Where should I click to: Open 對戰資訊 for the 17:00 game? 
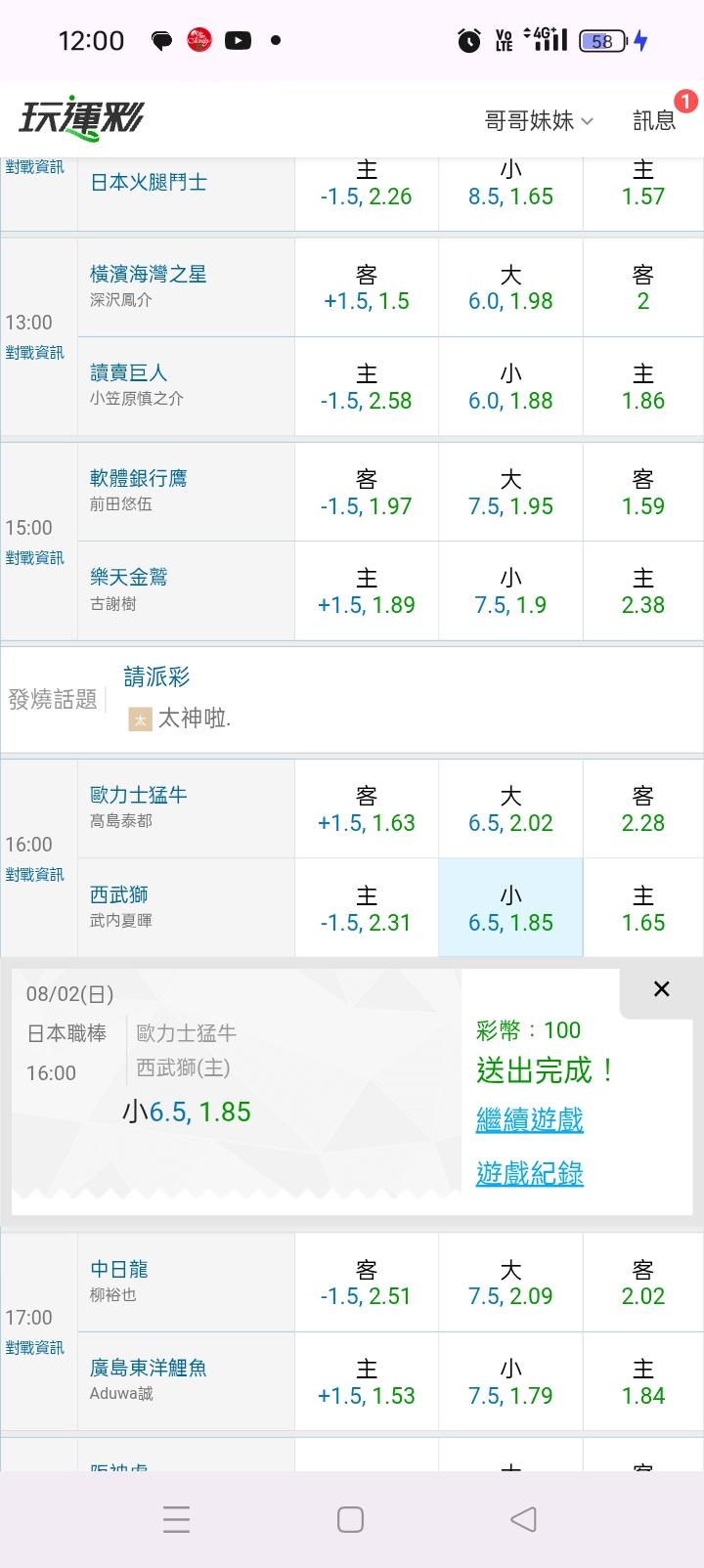35,1347
